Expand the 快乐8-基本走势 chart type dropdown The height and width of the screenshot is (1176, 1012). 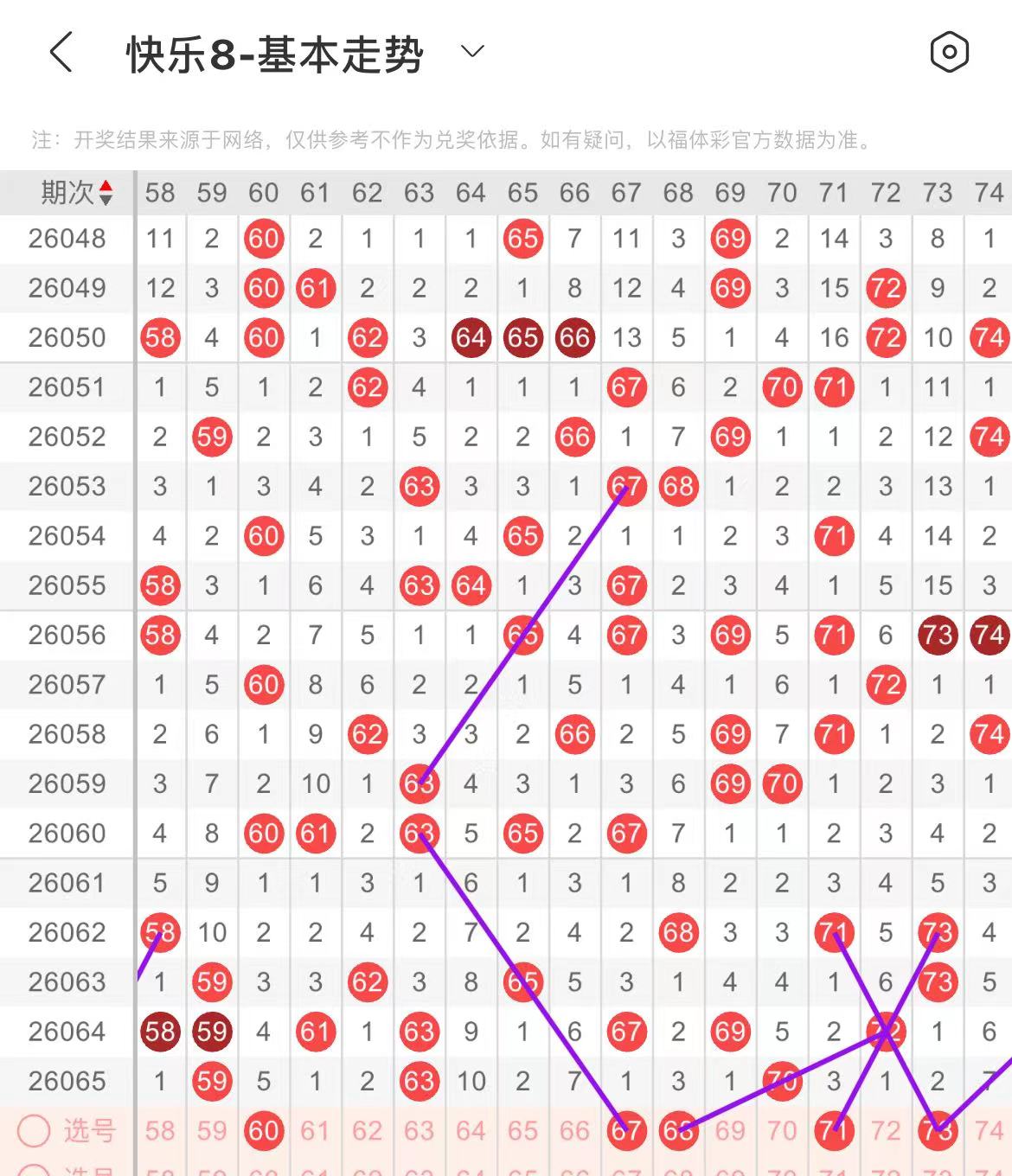[472, 52]
